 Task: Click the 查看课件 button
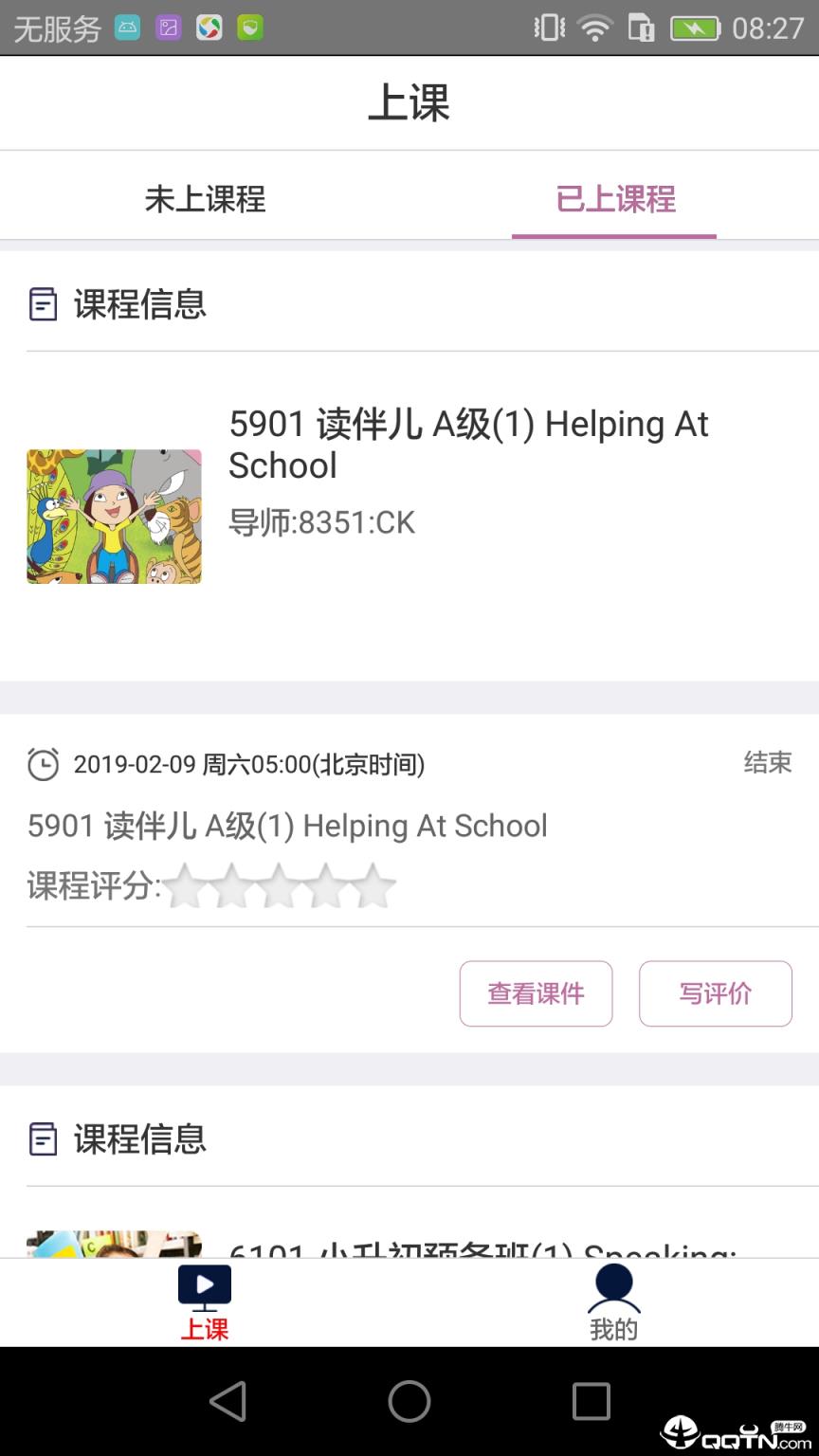[x=536, y=993]
